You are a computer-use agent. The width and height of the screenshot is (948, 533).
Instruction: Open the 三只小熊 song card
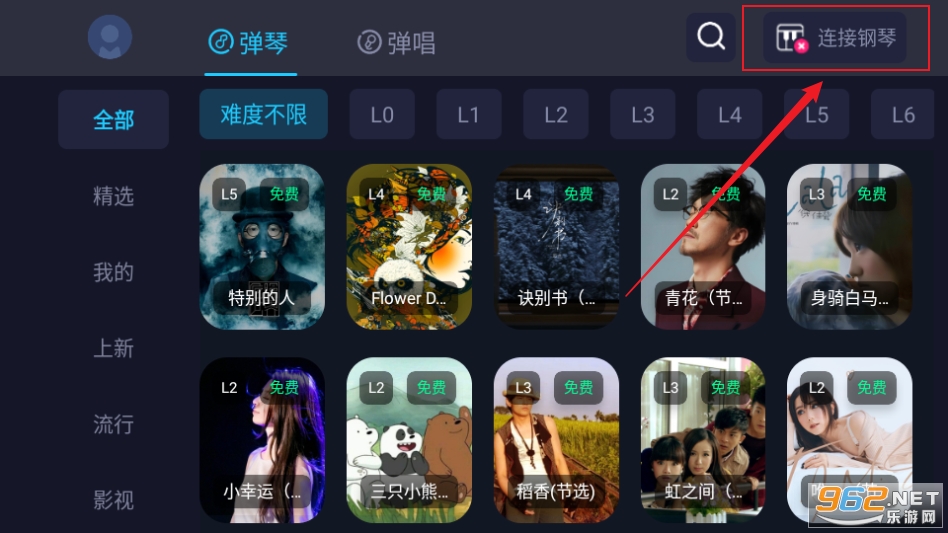(x=409, y=442)
